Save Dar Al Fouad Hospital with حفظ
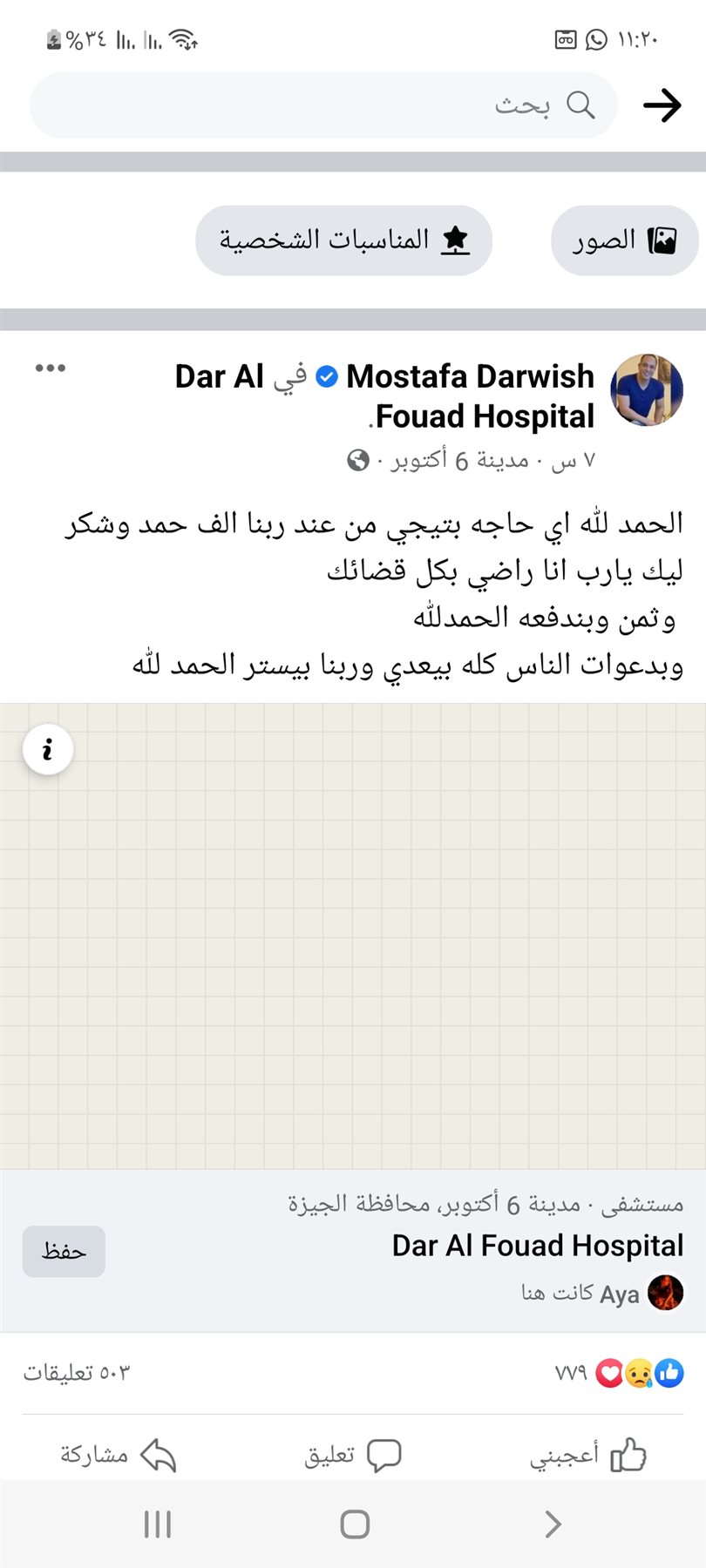Screen dimensions: 706x1568 64,1252
